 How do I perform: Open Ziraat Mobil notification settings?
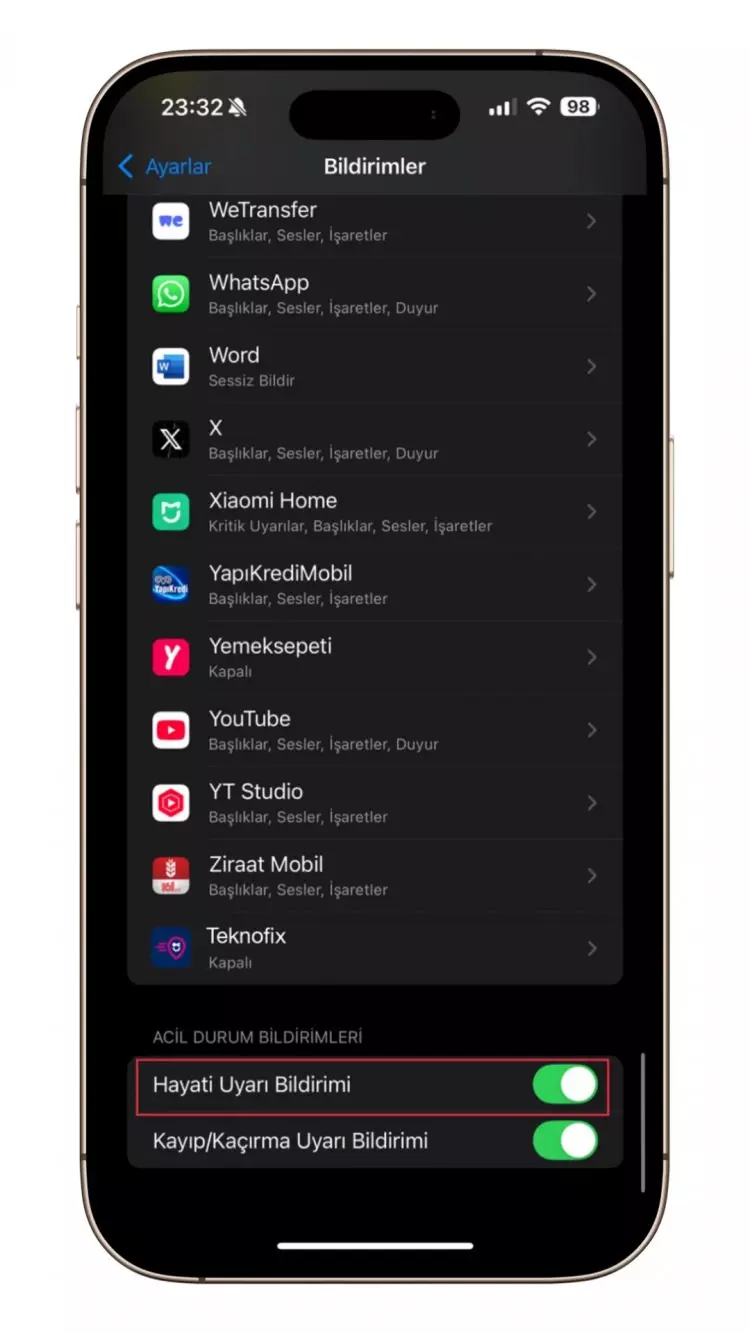pyautogui.click(x=375, y=875)
